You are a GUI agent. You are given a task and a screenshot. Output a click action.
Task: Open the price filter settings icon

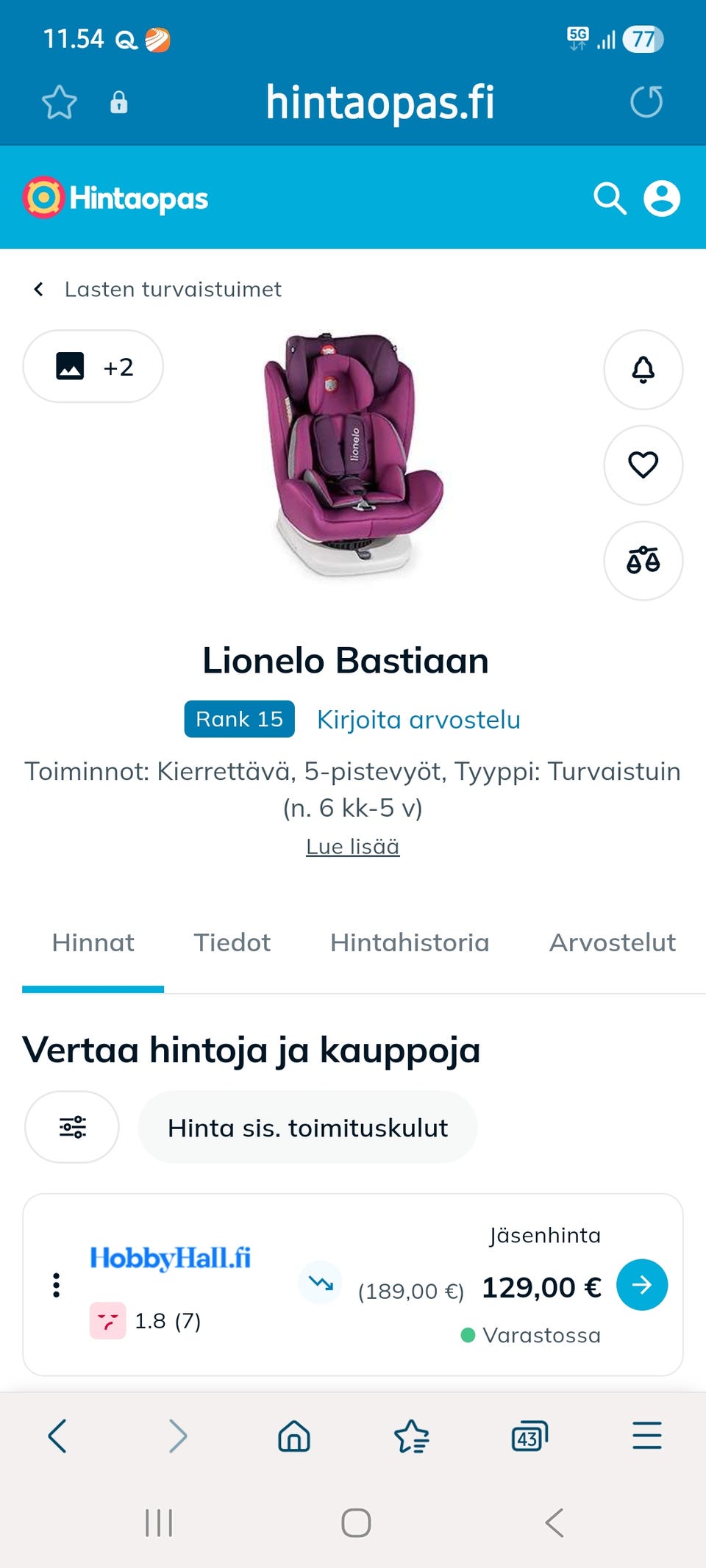click(x=71, y=1126)
